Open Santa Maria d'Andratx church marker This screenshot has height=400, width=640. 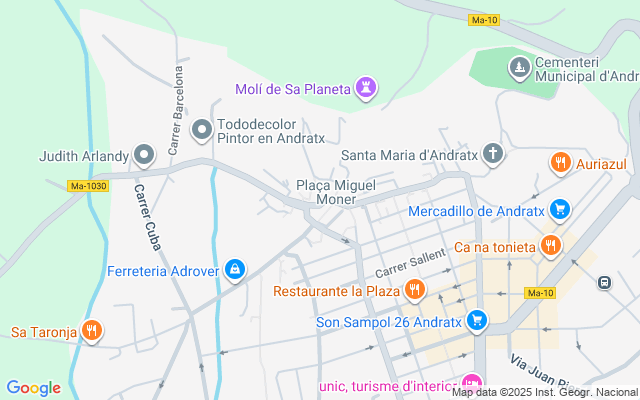[492, 154]
